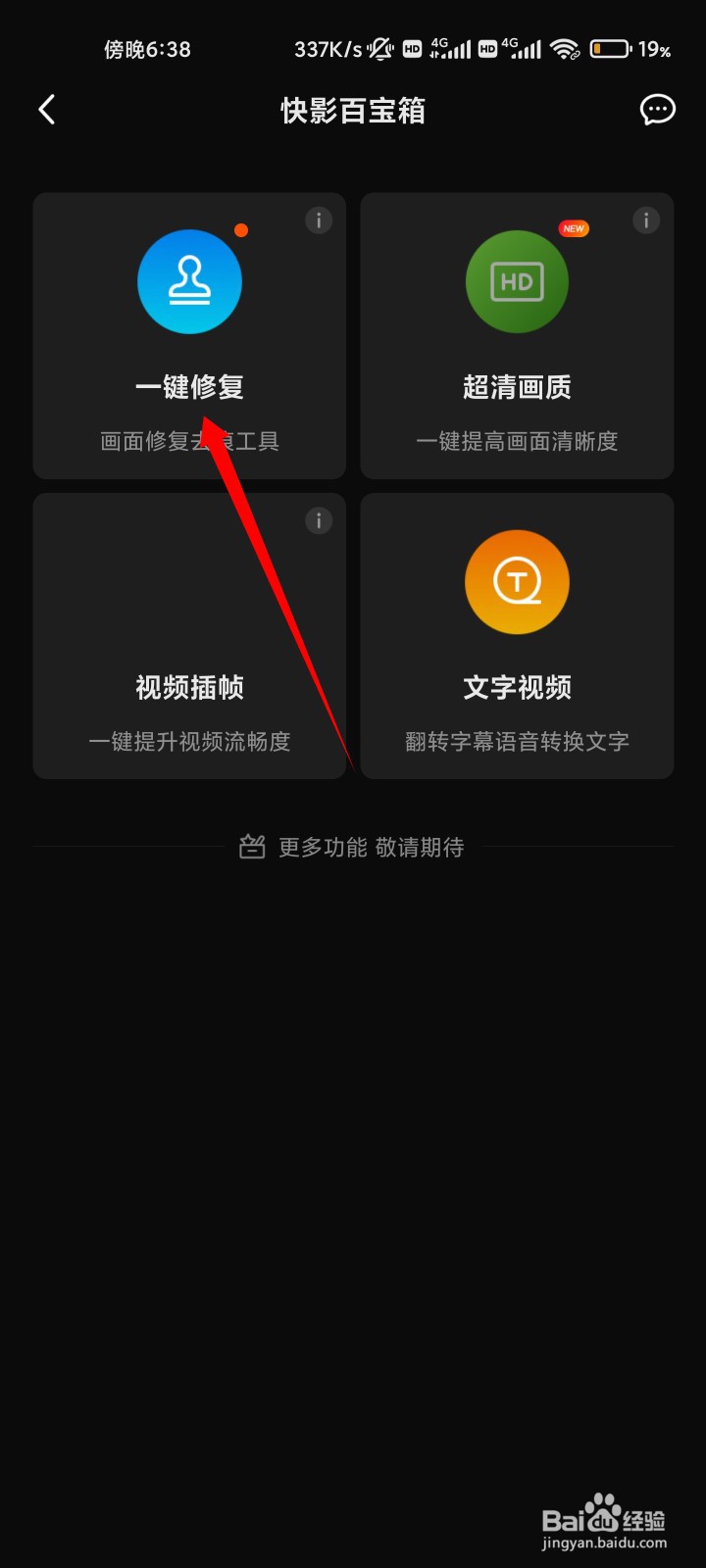Tap the feedback chat bubble icon
The width and height of the screenshot is (706, 1568).
coord(658,111)
